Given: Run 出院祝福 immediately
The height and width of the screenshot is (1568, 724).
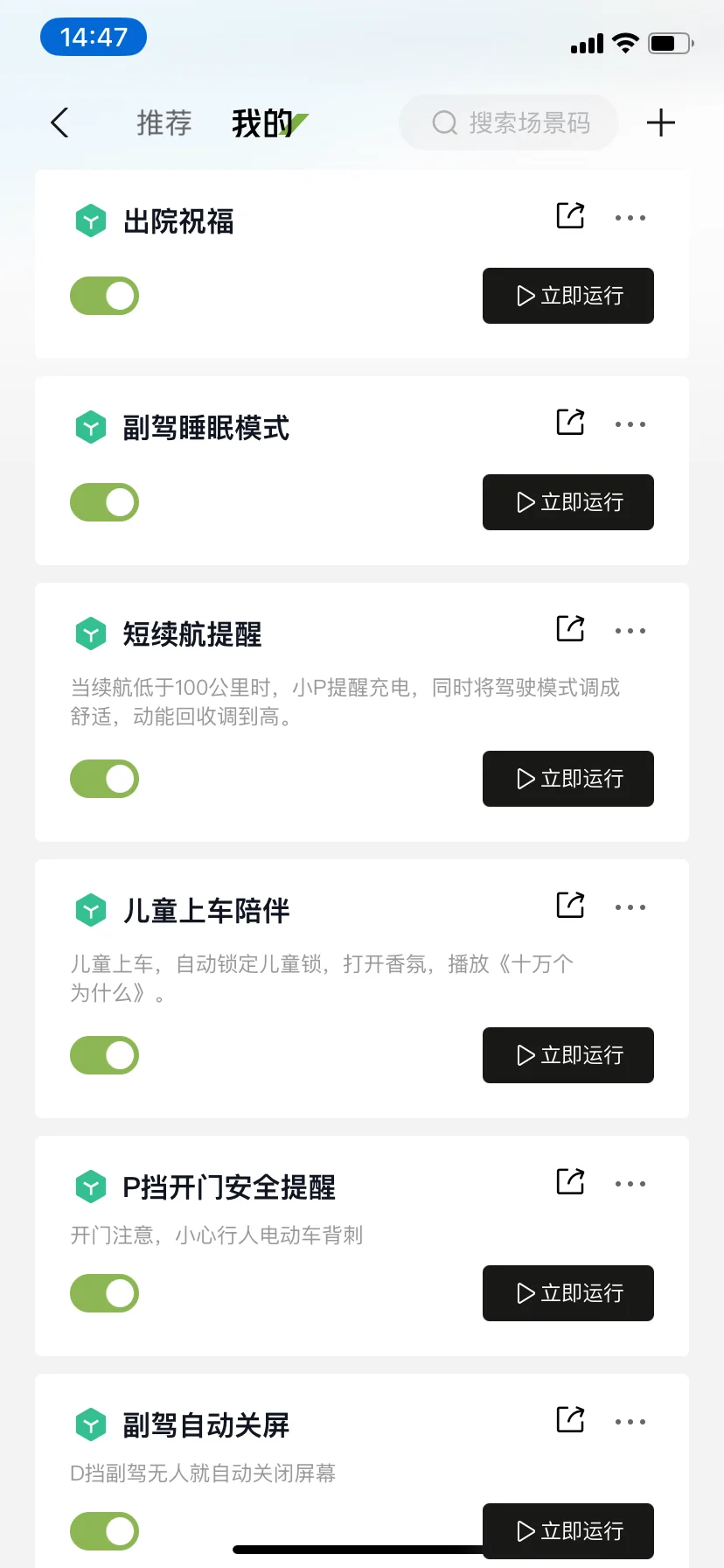Looking at the screenshot, I should pos(567,296).
